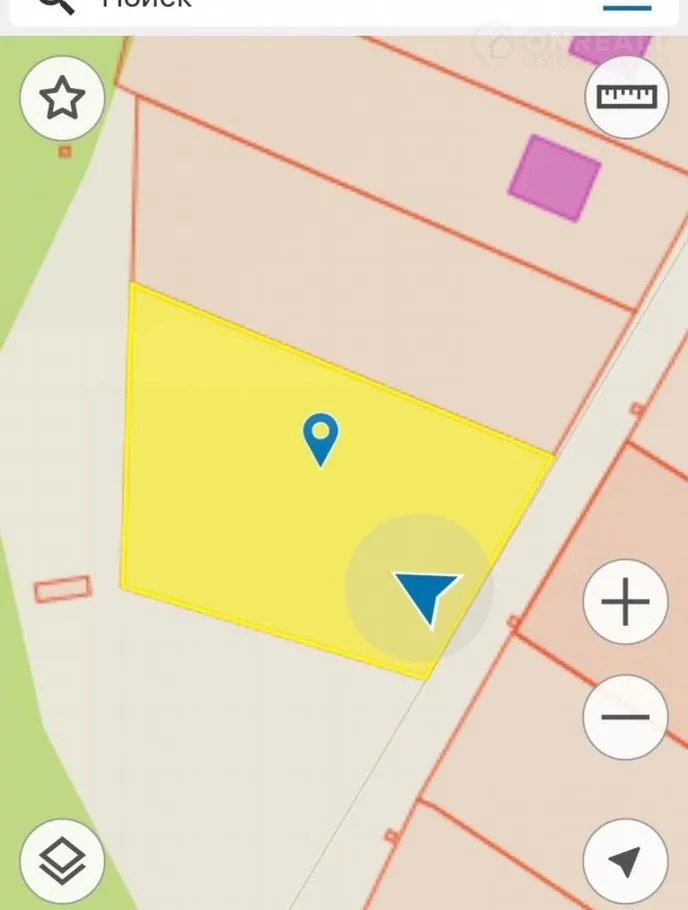This screenshot has width=688, height=910.
Task: Zoom in with the plus button
Action: [625, 603]
